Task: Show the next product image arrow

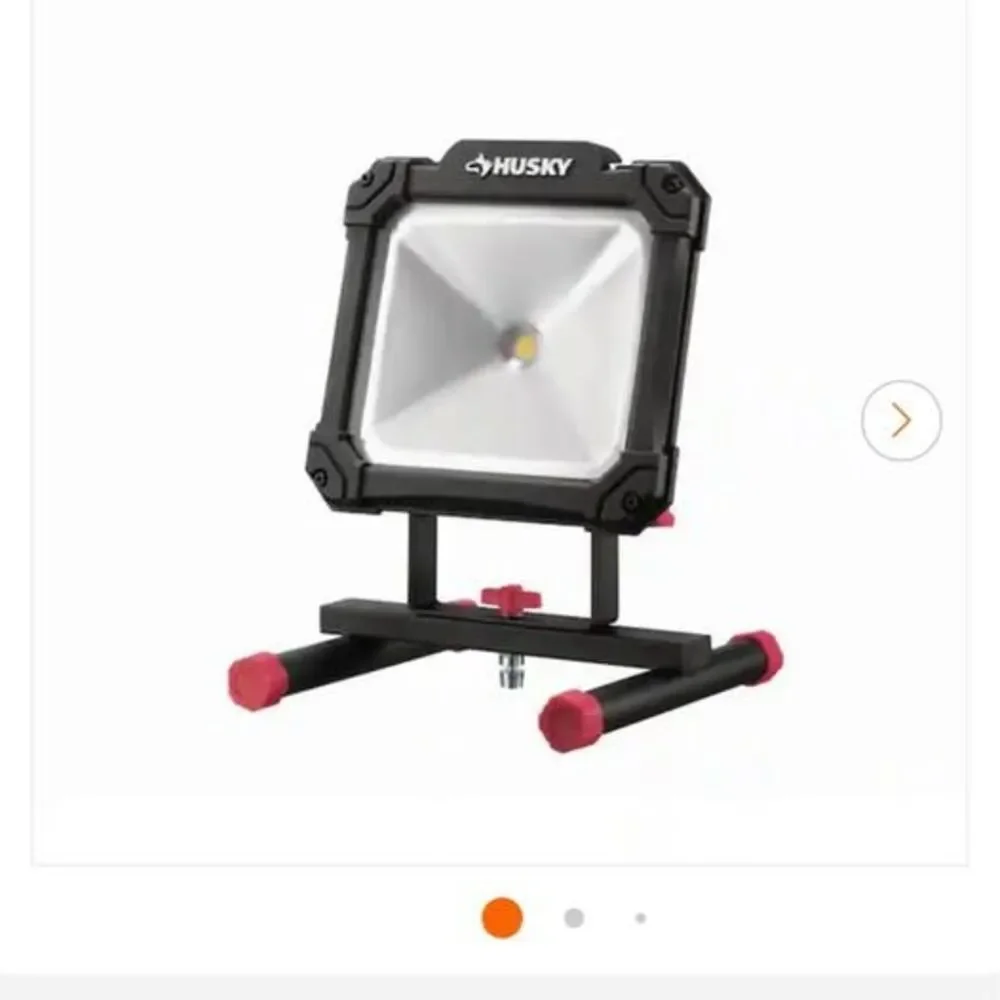Action: click(901, 420)
